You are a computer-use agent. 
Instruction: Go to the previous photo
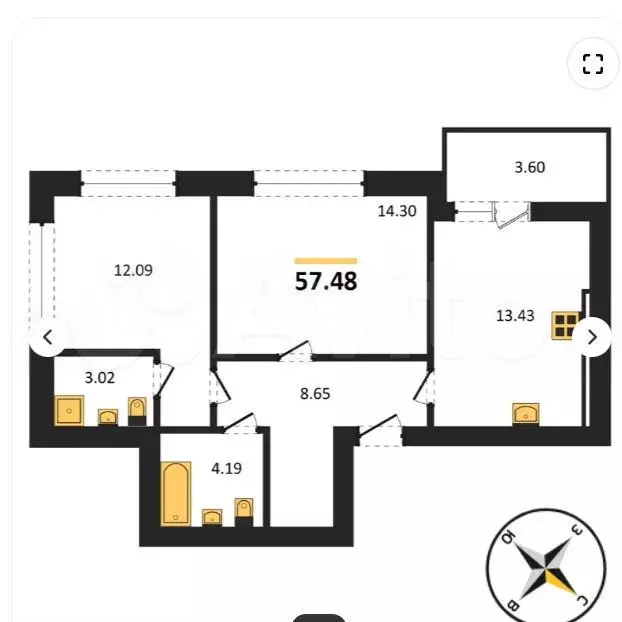coord(47,337)
